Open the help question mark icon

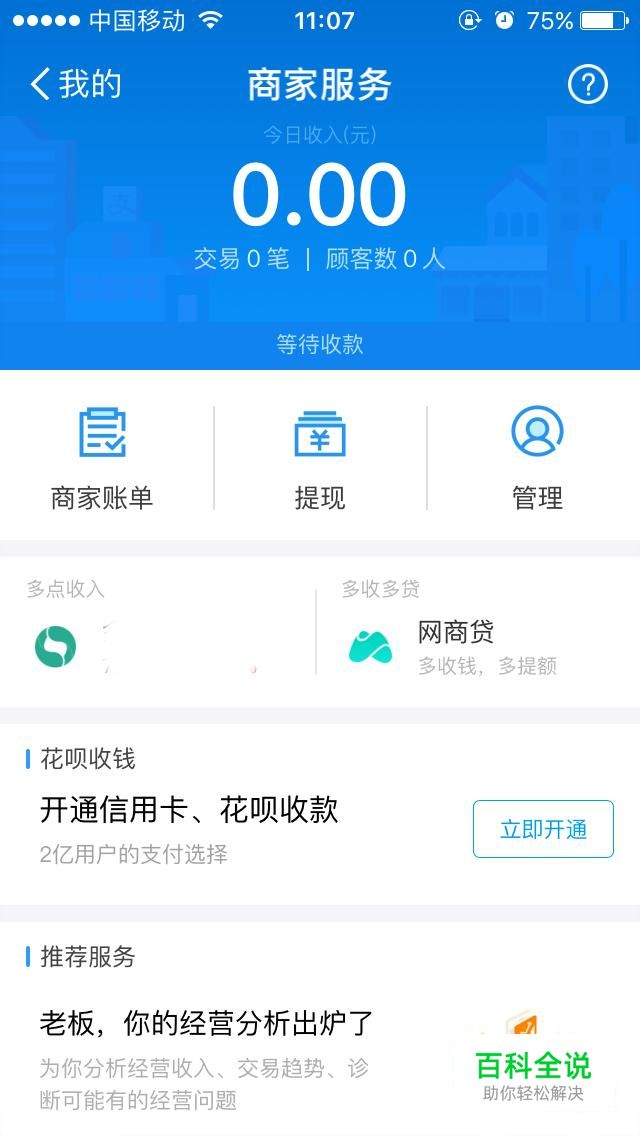pos(587,85)
